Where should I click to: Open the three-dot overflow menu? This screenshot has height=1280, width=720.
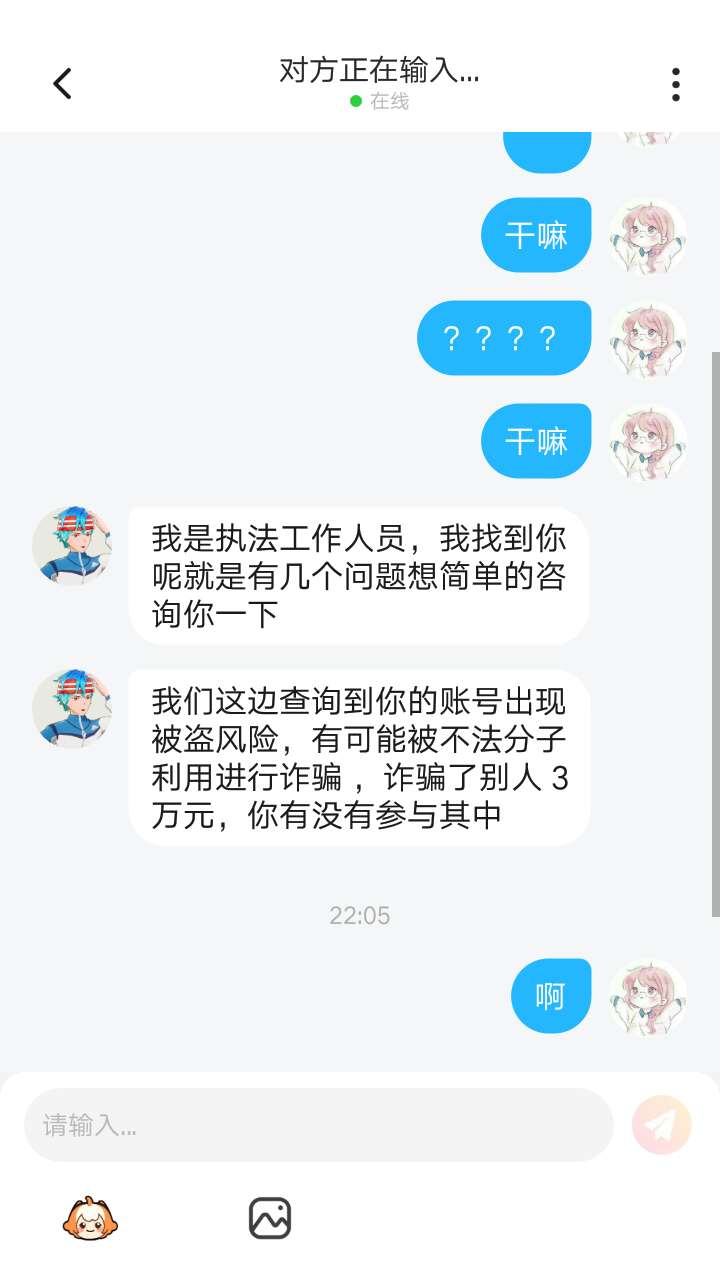(x=676, y=84)
